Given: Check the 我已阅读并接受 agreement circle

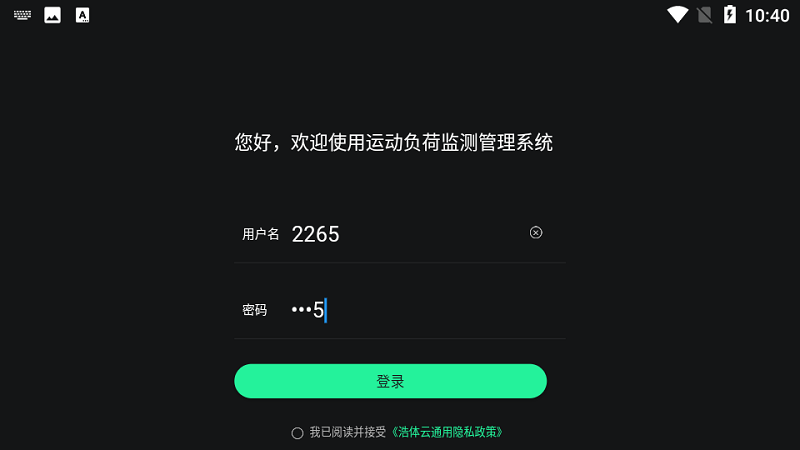Looking at the screenshot, I should [297, 433].
